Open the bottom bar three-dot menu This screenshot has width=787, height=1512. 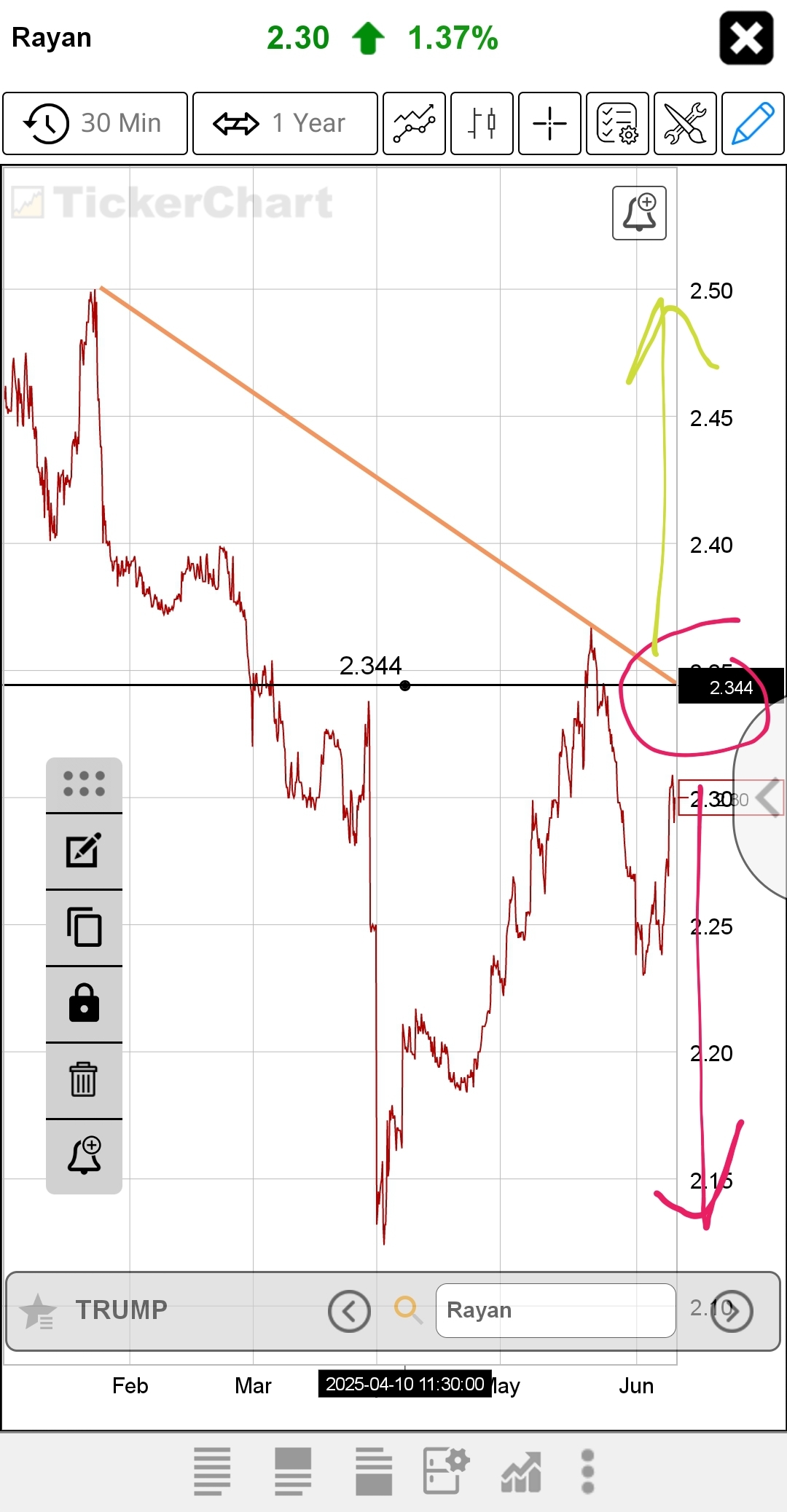click(587, 1471)
